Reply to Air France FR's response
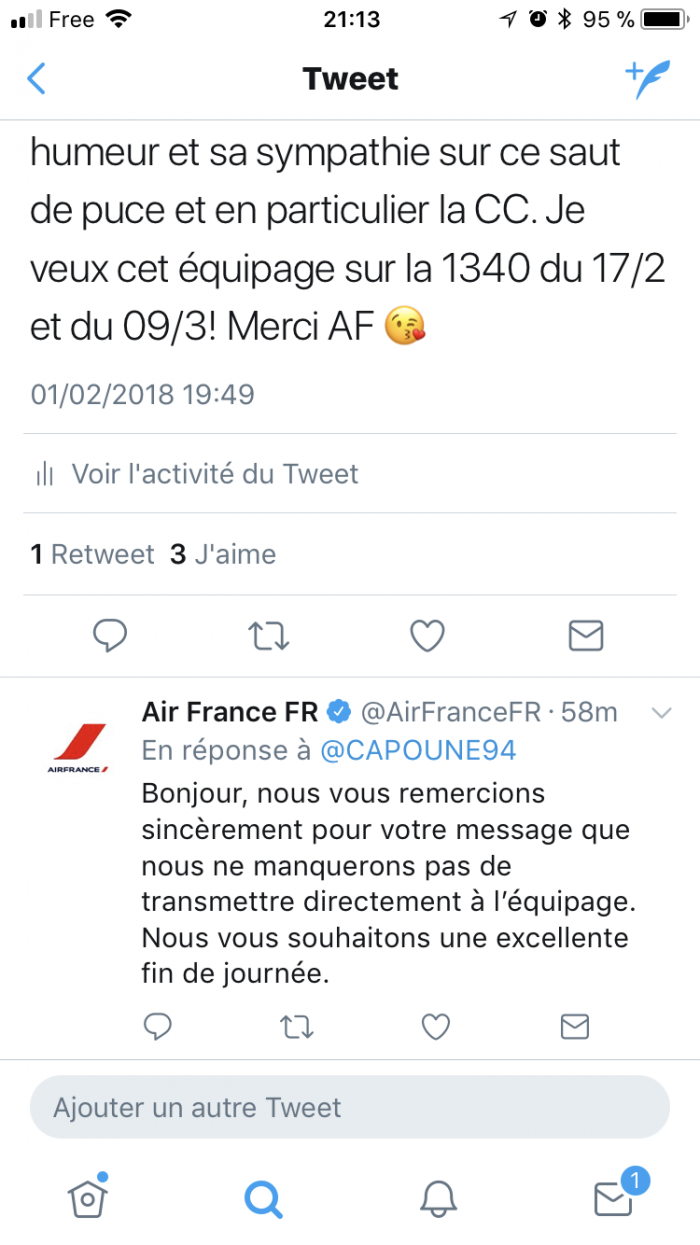This screenshot has width=700, height=1245. pos(158,1026)
